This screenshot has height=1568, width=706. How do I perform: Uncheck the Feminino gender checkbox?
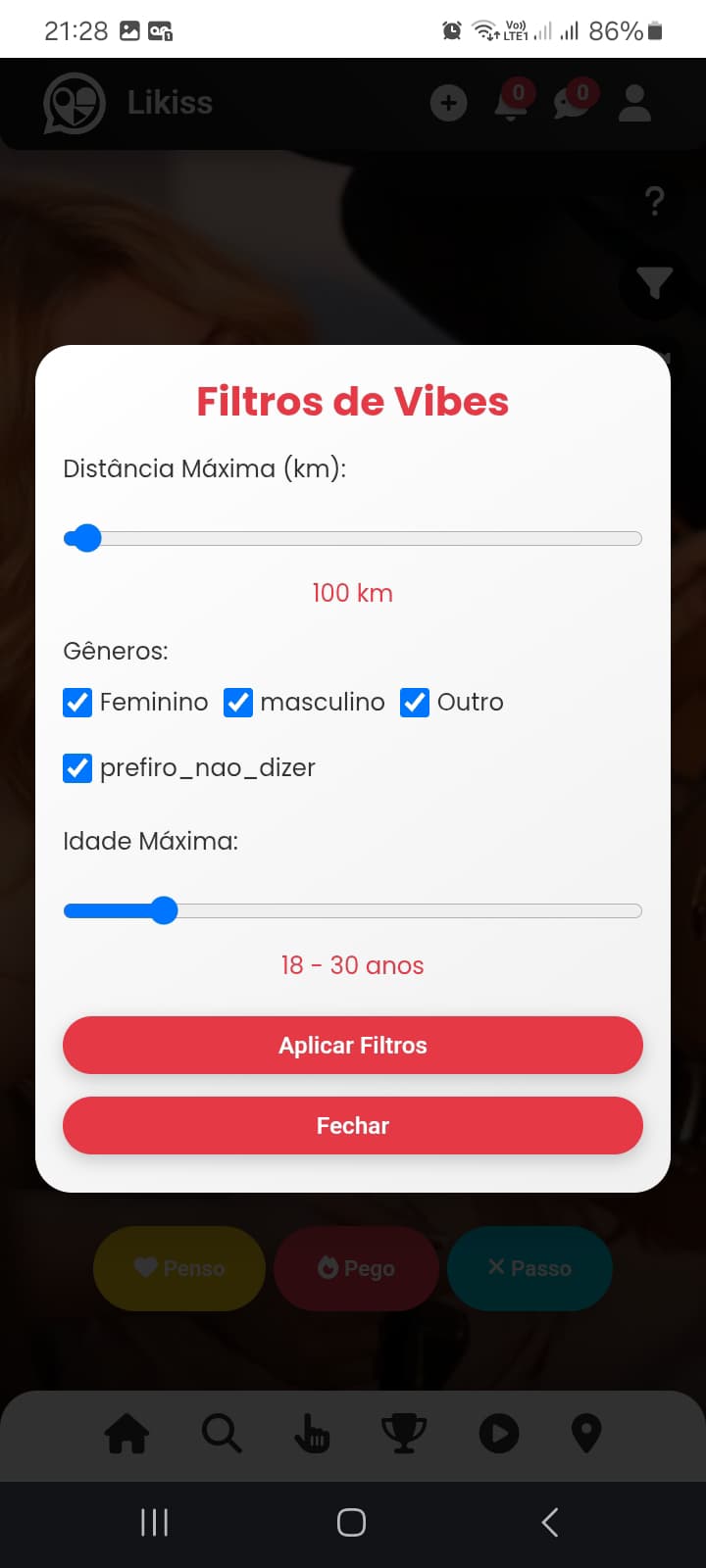coord(77,703)
